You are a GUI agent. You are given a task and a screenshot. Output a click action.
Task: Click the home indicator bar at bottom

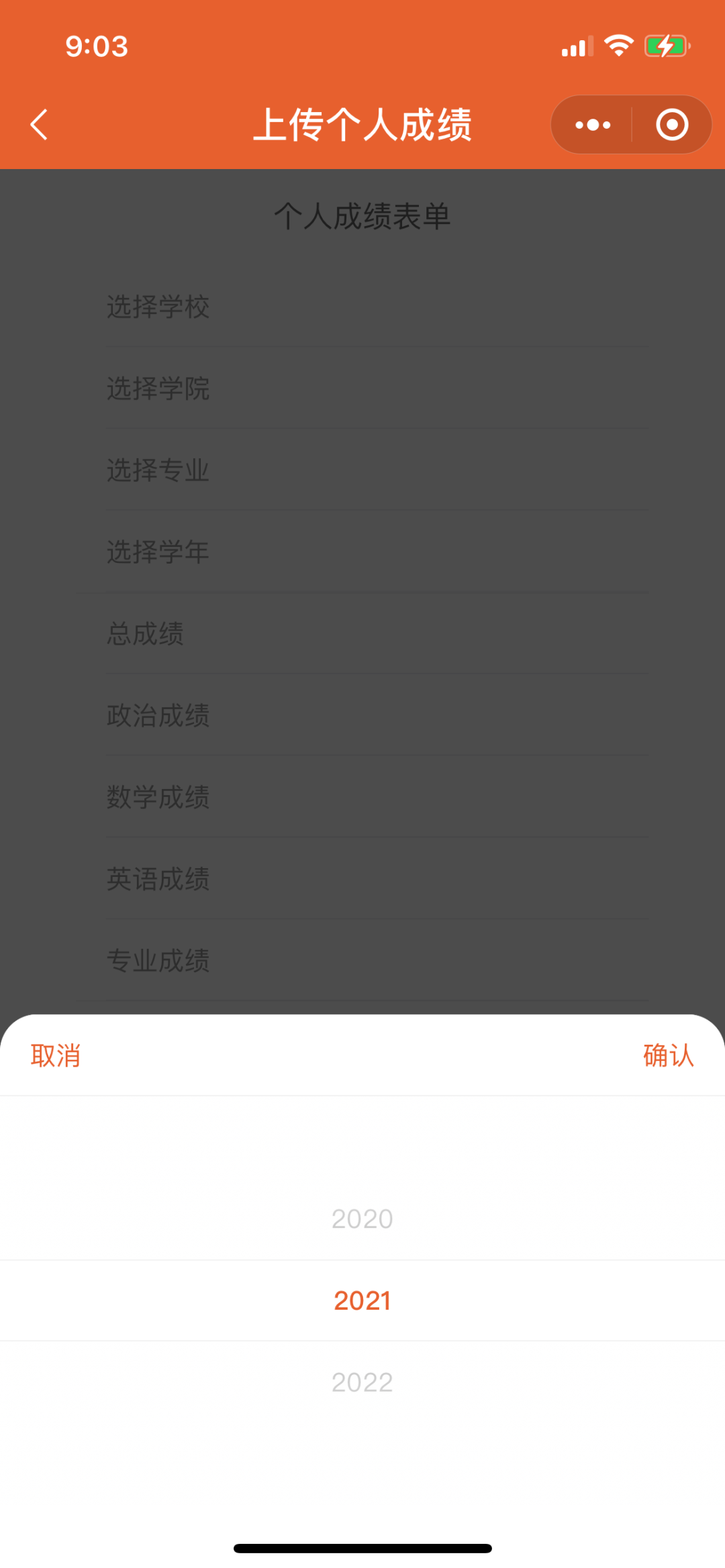(362, 1546)
